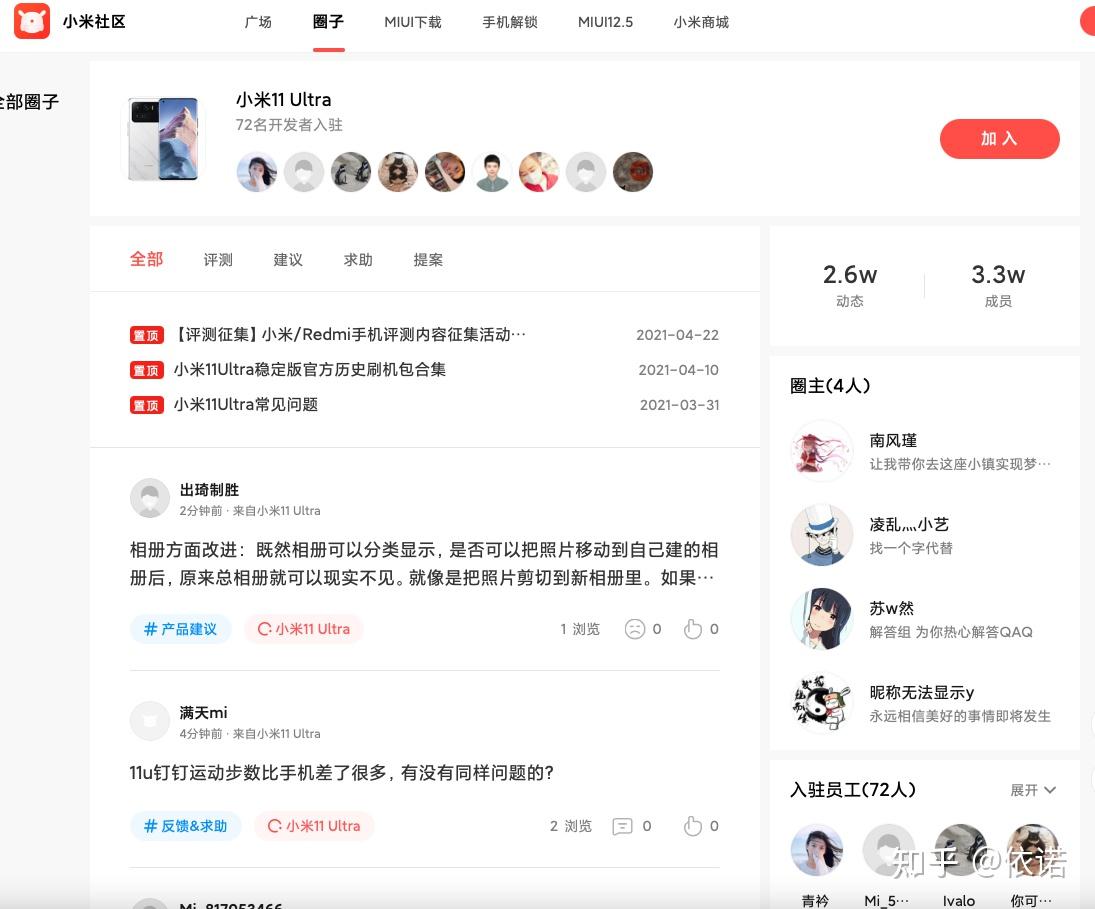
Task: Tap the #产品建议 topic chip
Action: pos(180,629)
